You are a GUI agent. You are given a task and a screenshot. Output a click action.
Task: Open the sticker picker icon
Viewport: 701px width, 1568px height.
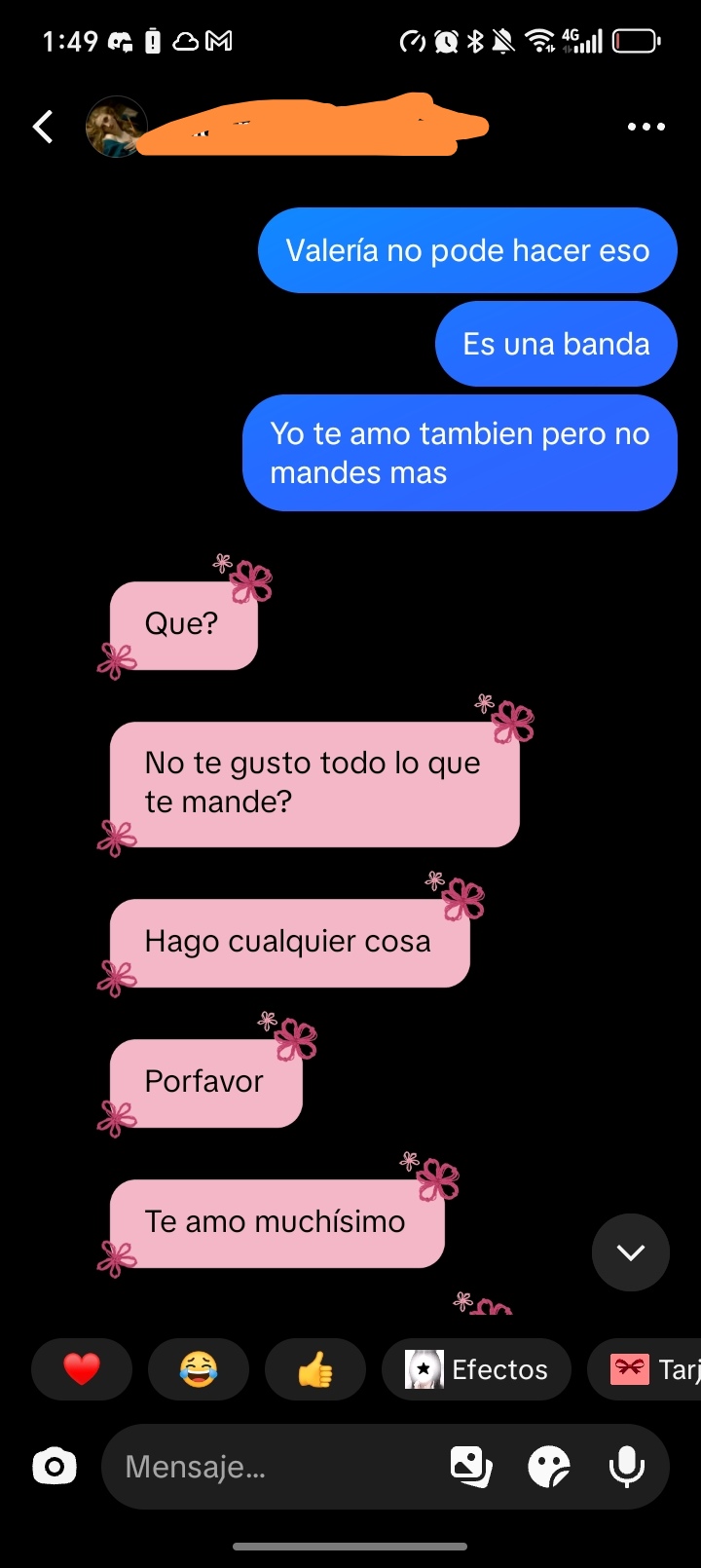[549, 1467]
